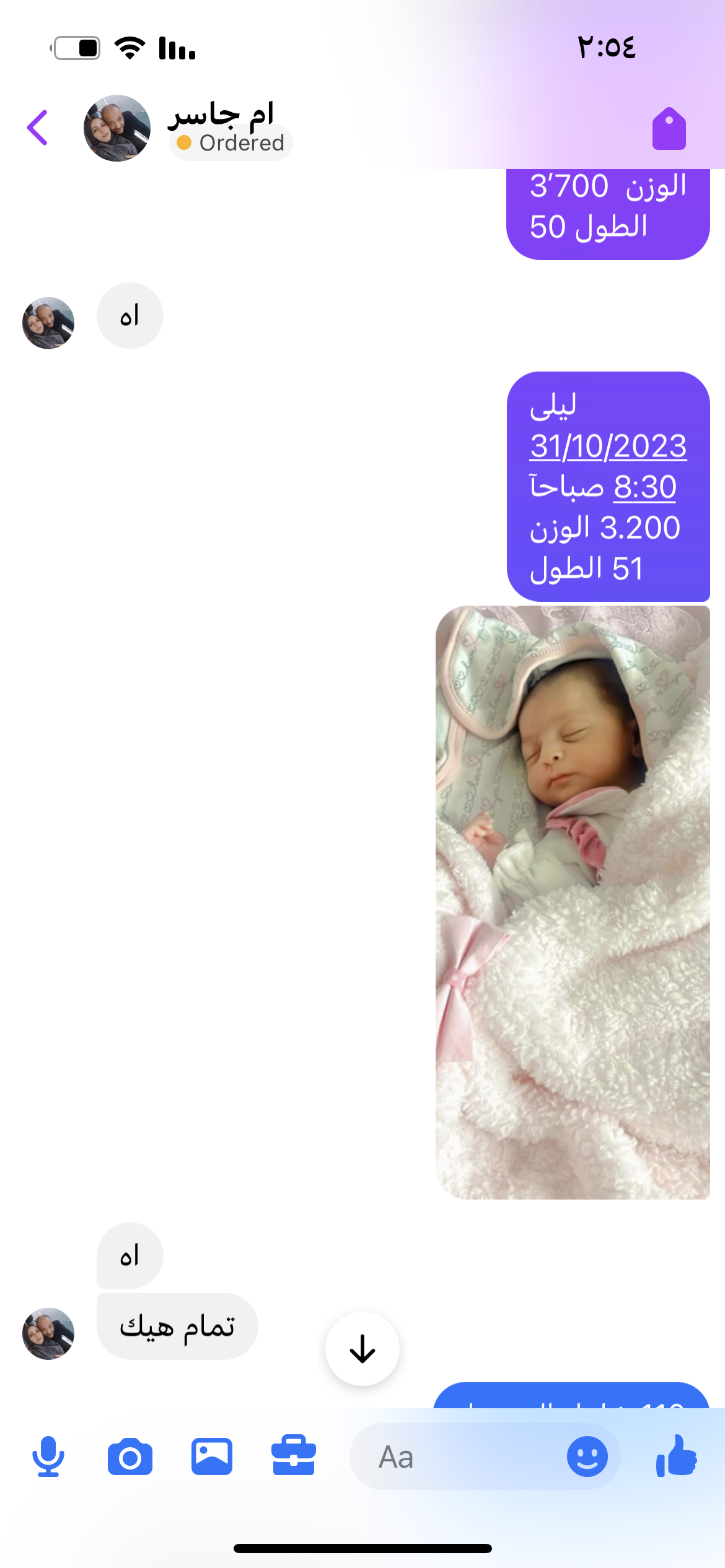Jump to latest messages with down arrow
725x1568 pixels.
point(362,1348)
